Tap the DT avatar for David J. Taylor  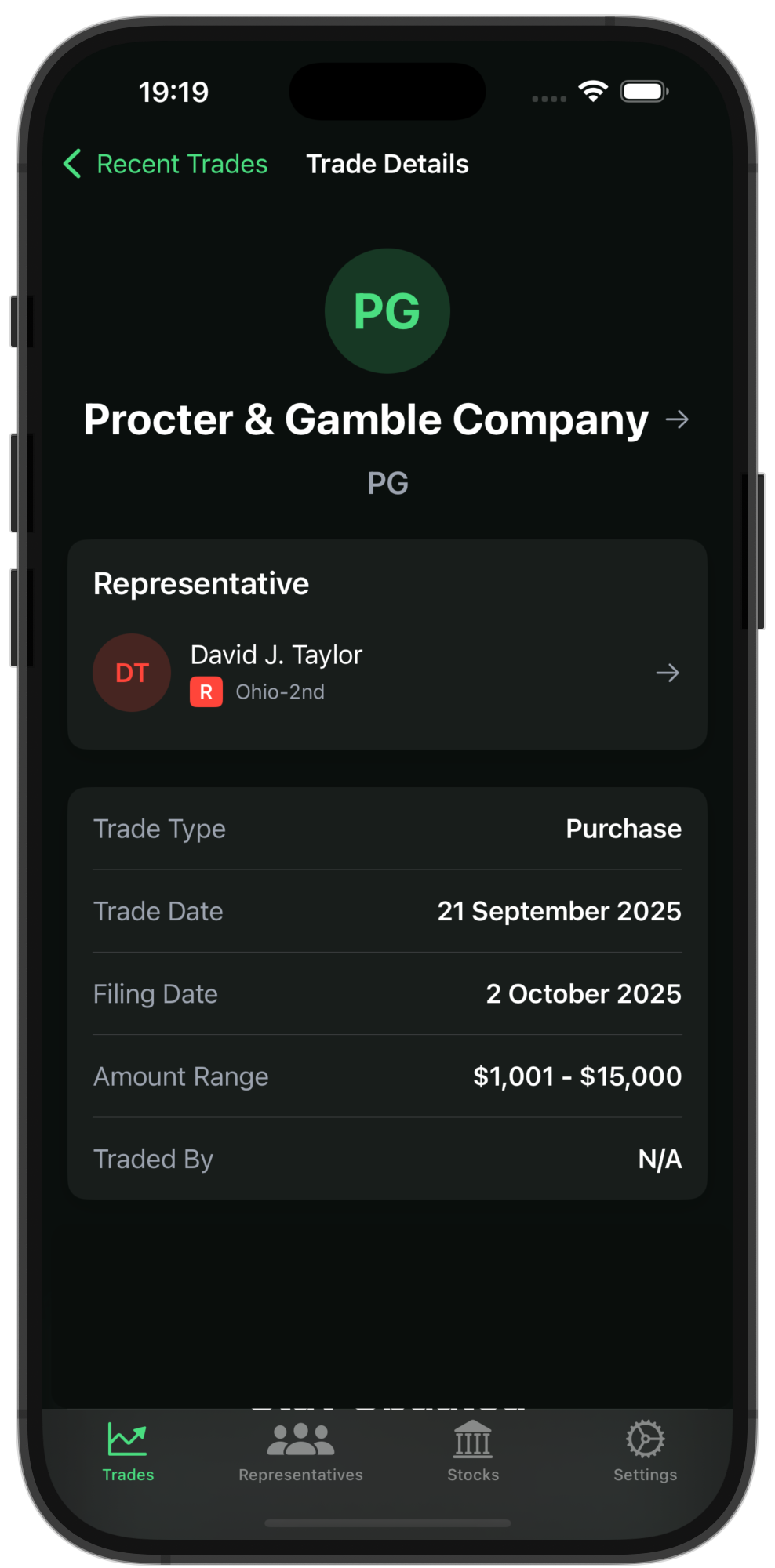[131, 672]
